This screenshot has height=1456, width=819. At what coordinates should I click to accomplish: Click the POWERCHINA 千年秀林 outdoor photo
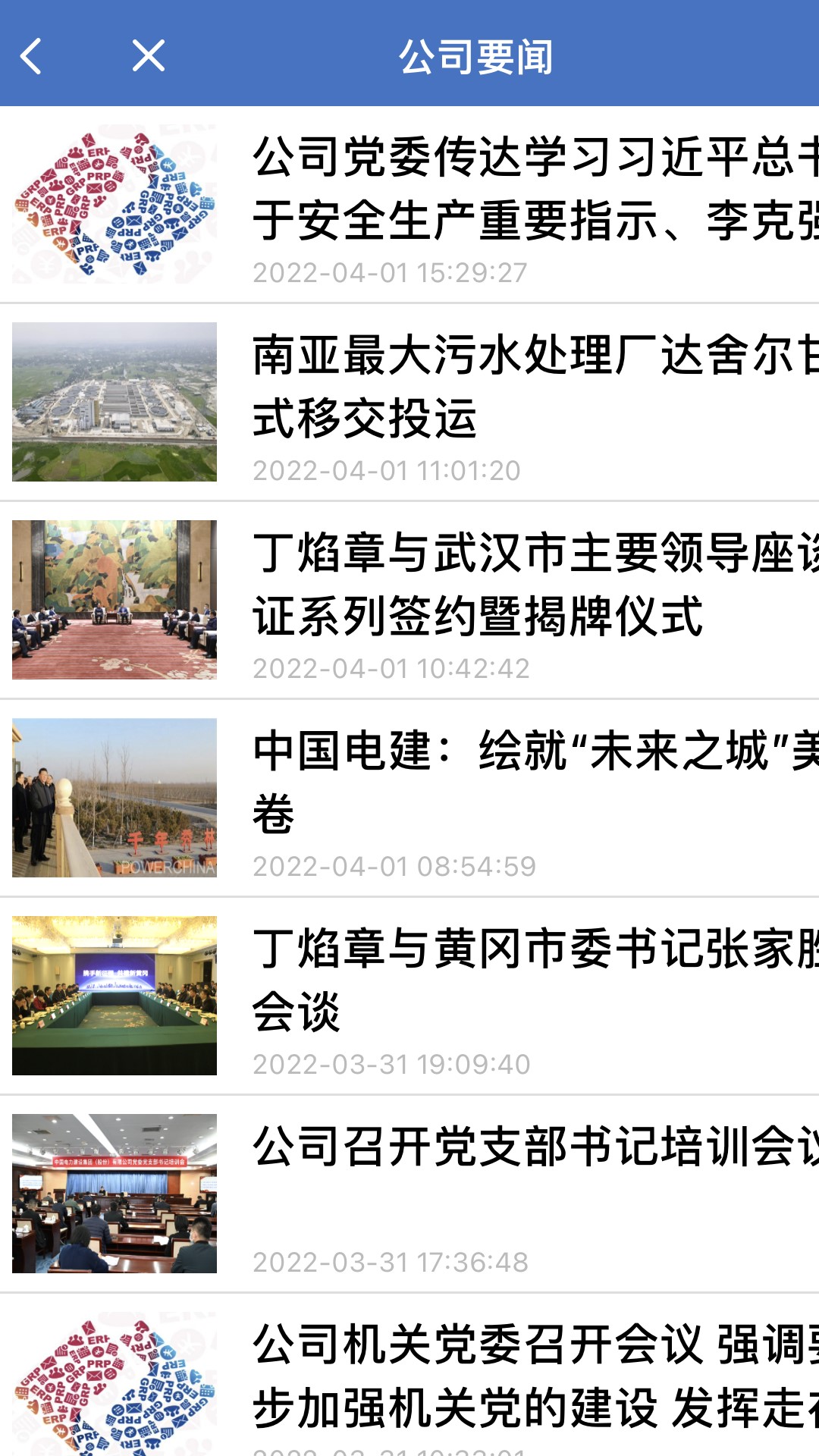pyautogui.click(x=114, y=800)
